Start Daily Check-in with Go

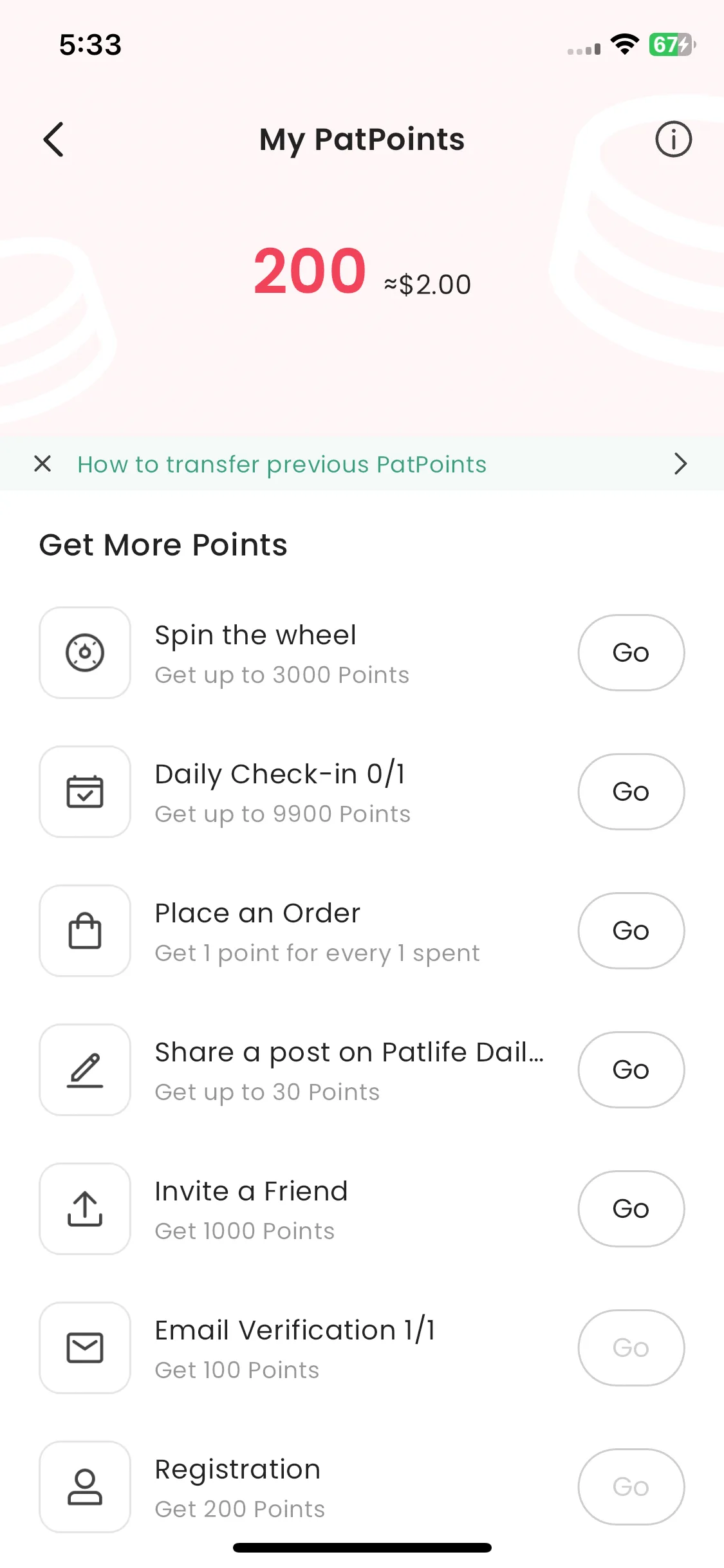pyautogui.click(x=631, y=792)
